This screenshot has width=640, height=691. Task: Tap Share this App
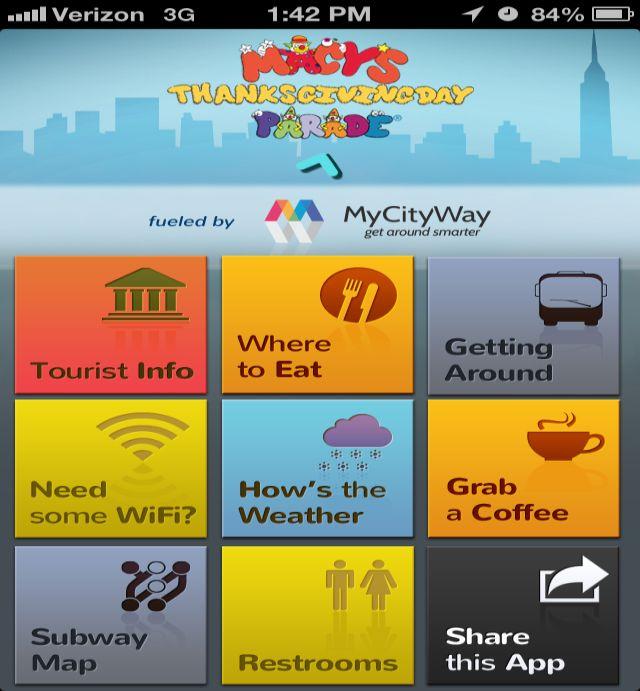[523, 613]
